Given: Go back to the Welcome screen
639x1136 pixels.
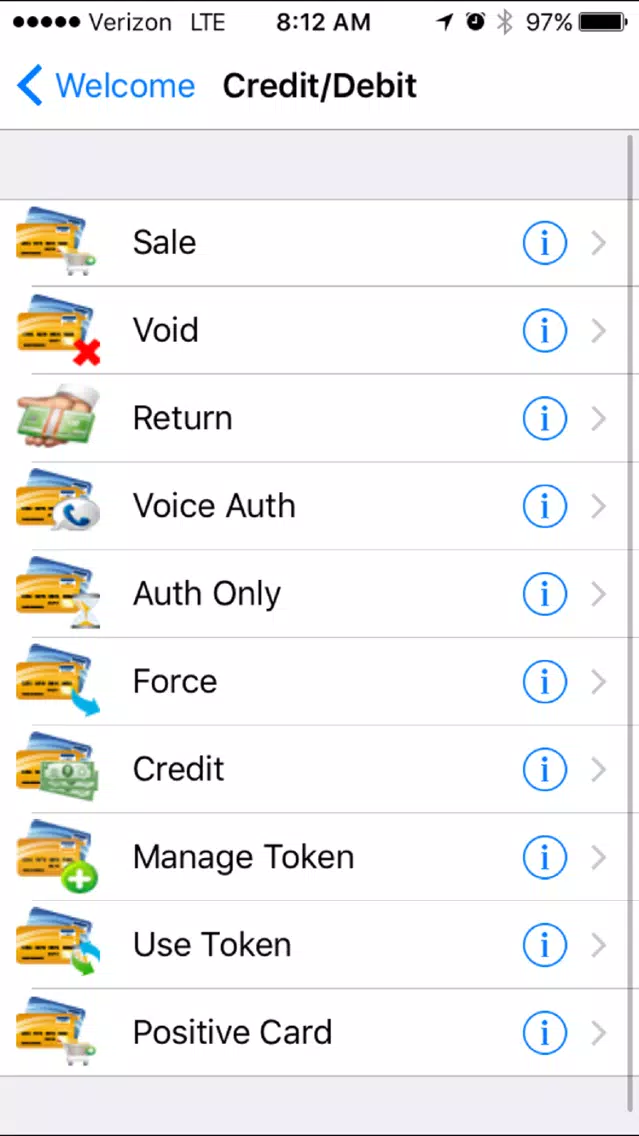Looking at the screenshot, I should 106,86.
